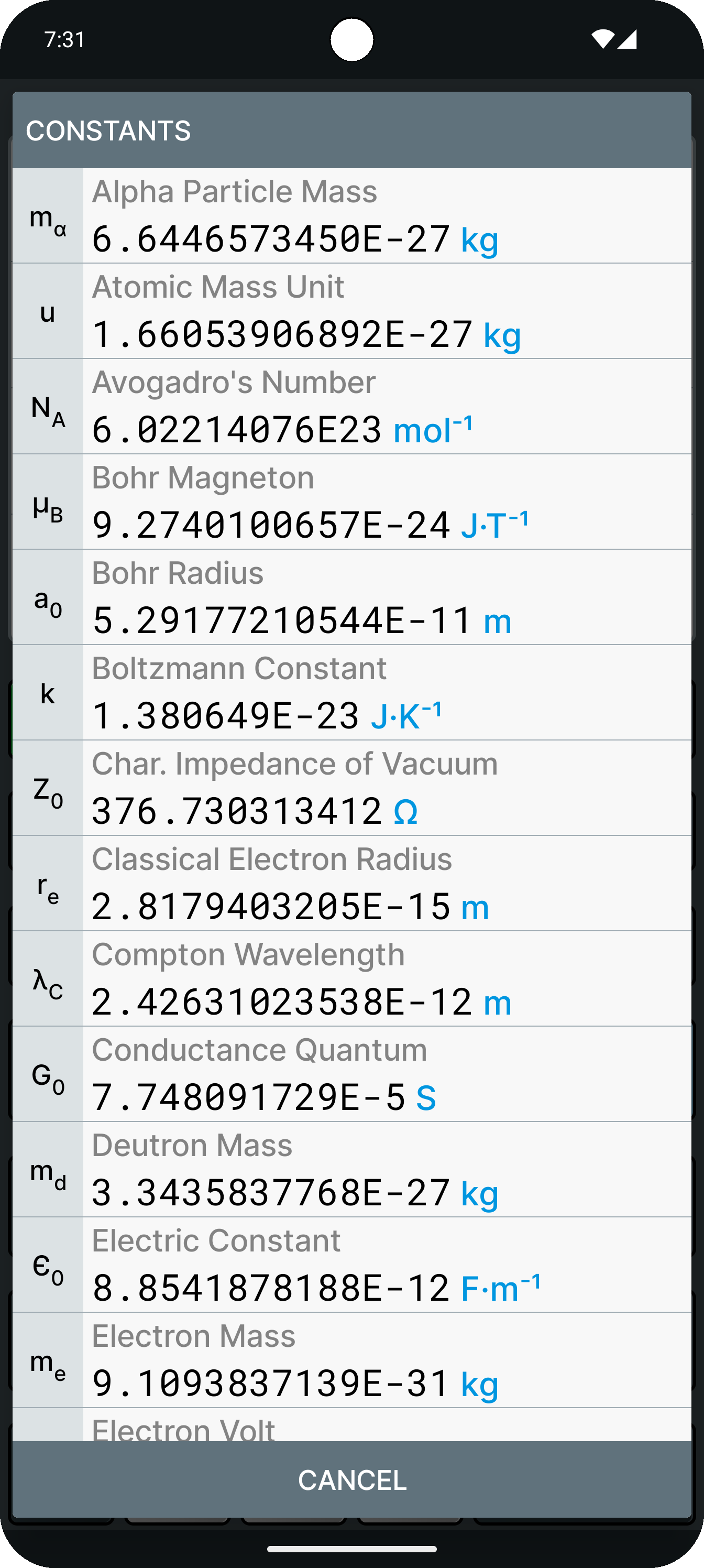Select Char. Impedance of Vacuum
Image resolution: width=704 pixels, height=1568 pixels.
coord(351,788)
